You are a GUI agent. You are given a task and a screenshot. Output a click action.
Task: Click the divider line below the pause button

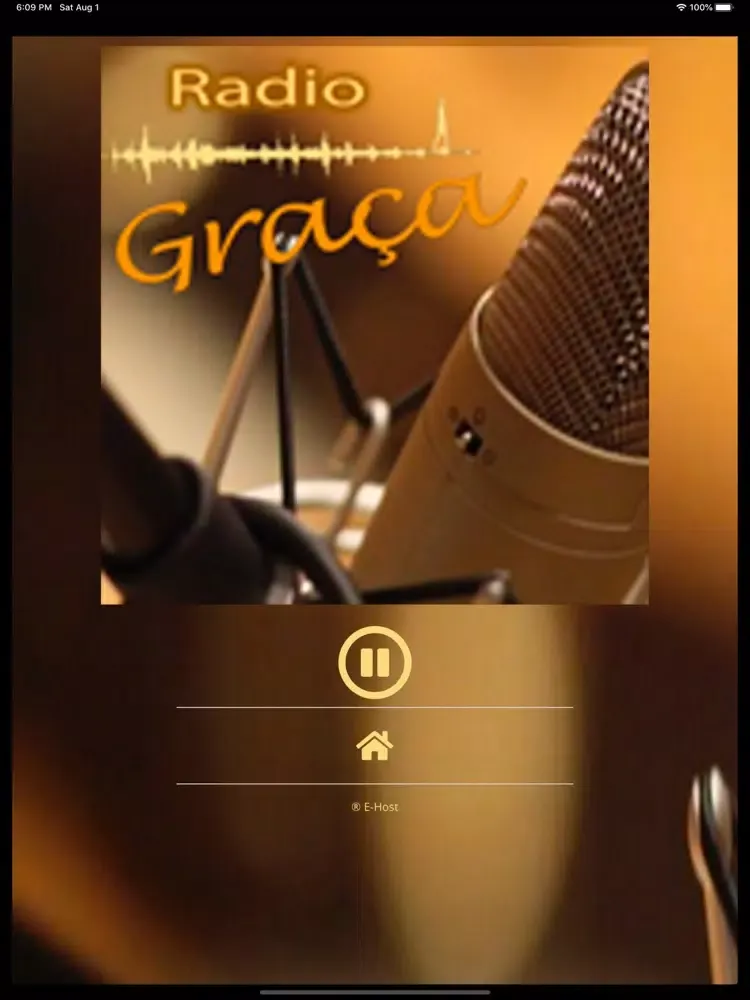374,710
